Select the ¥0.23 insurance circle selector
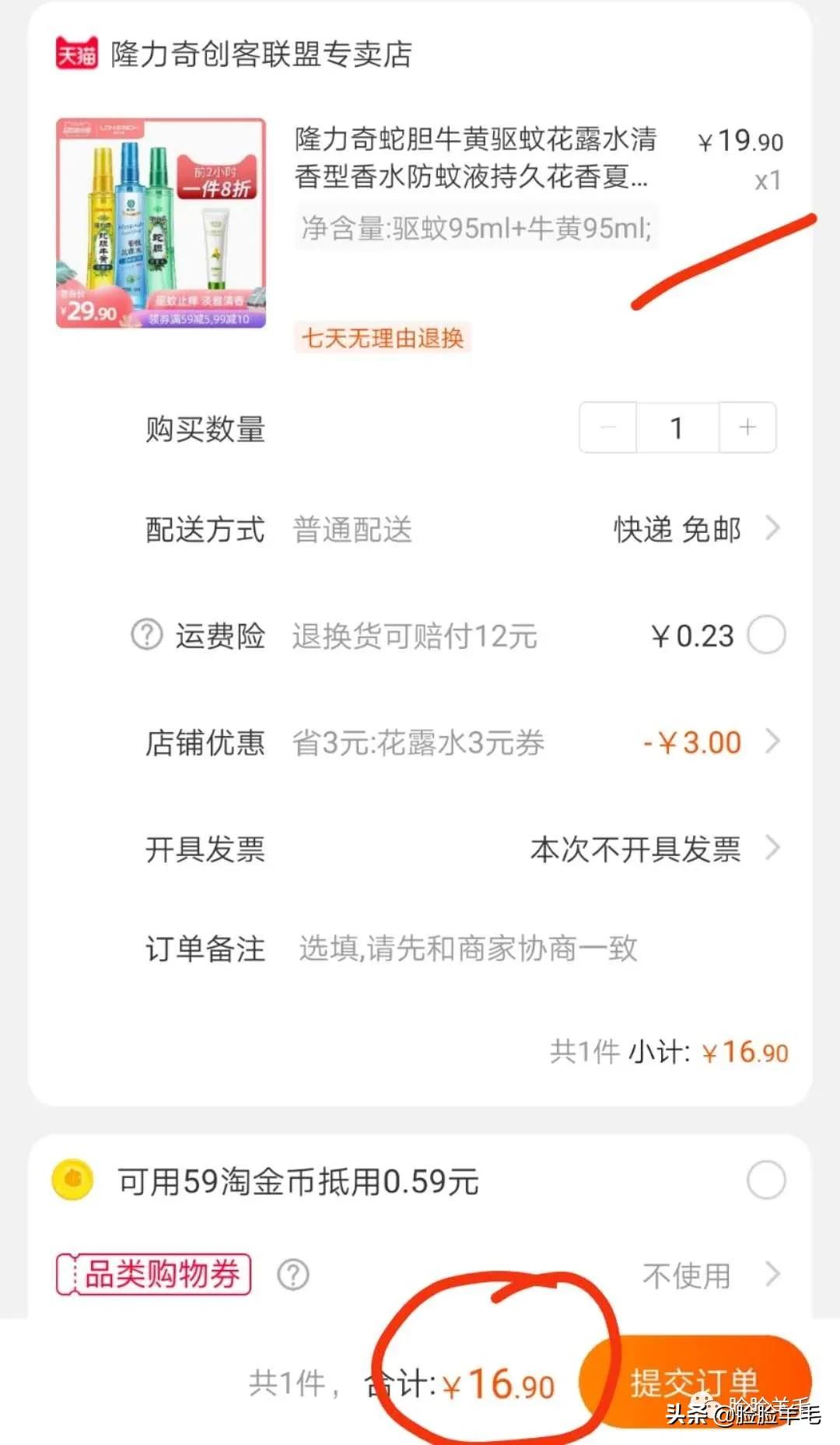The image size is (840, 1445). (768, 636)
